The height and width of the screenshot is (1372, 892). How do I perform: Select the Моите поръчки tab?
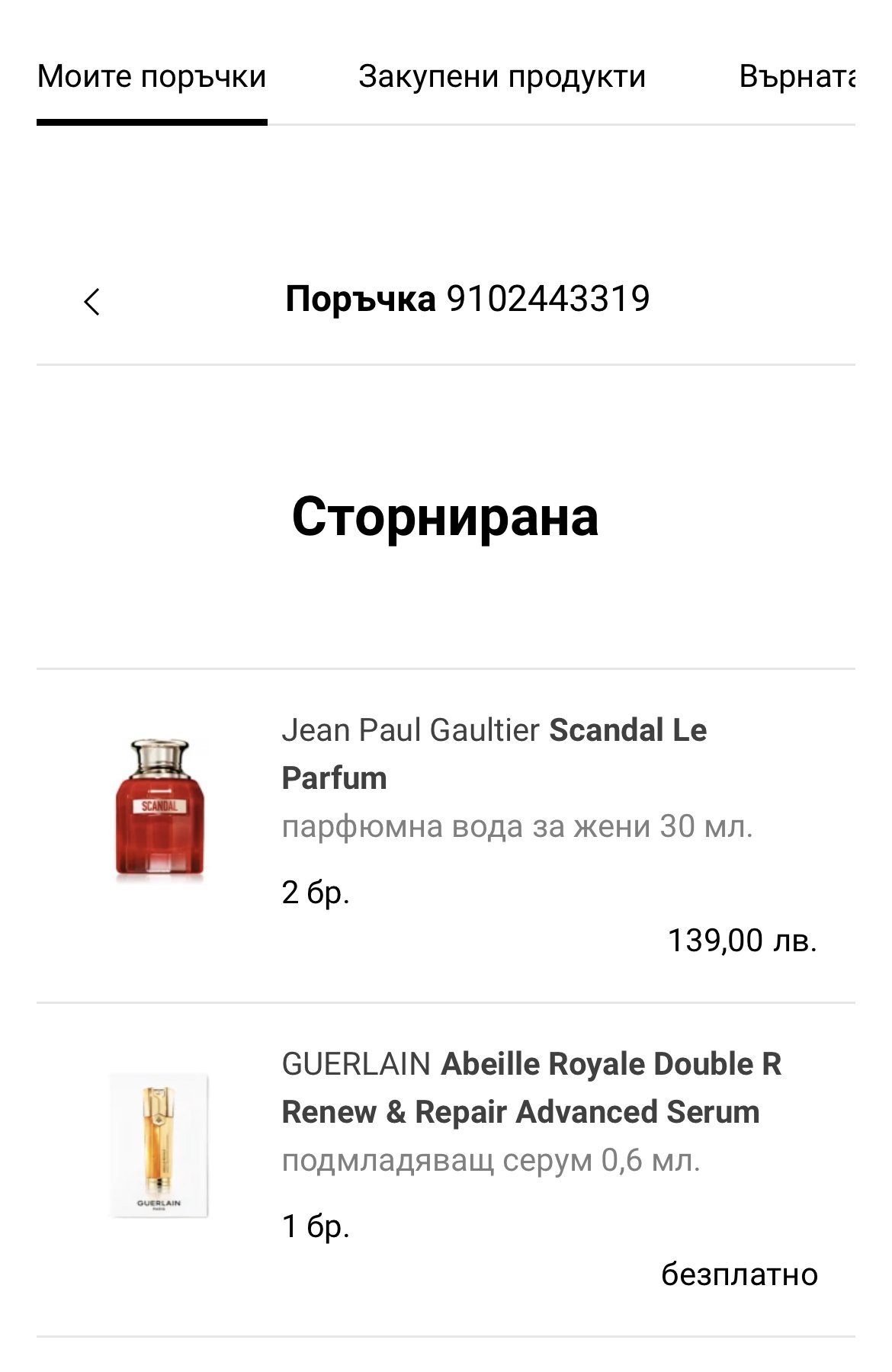coord(152,77)
